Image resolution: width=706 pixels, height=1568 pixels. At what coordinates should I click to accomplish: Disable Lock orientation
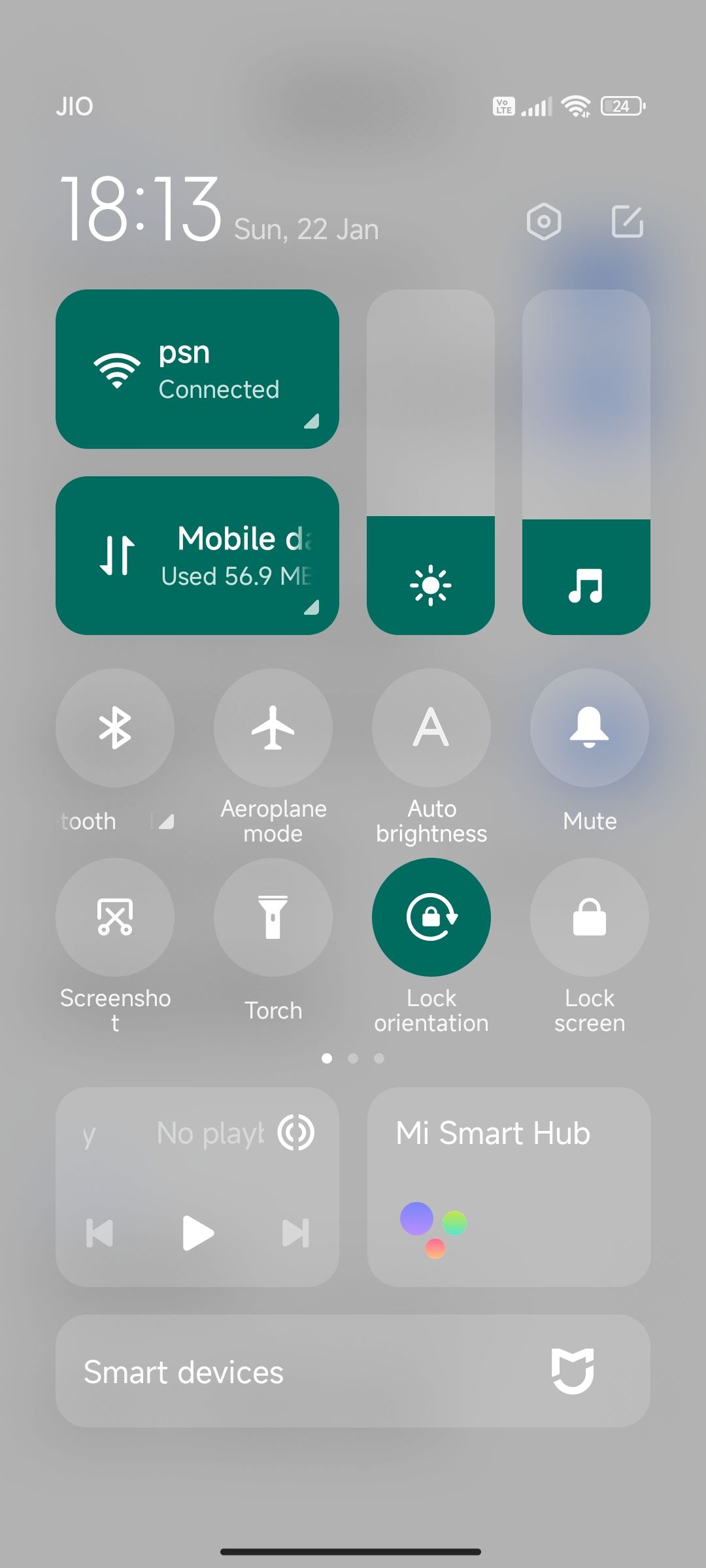pos(431,917)
